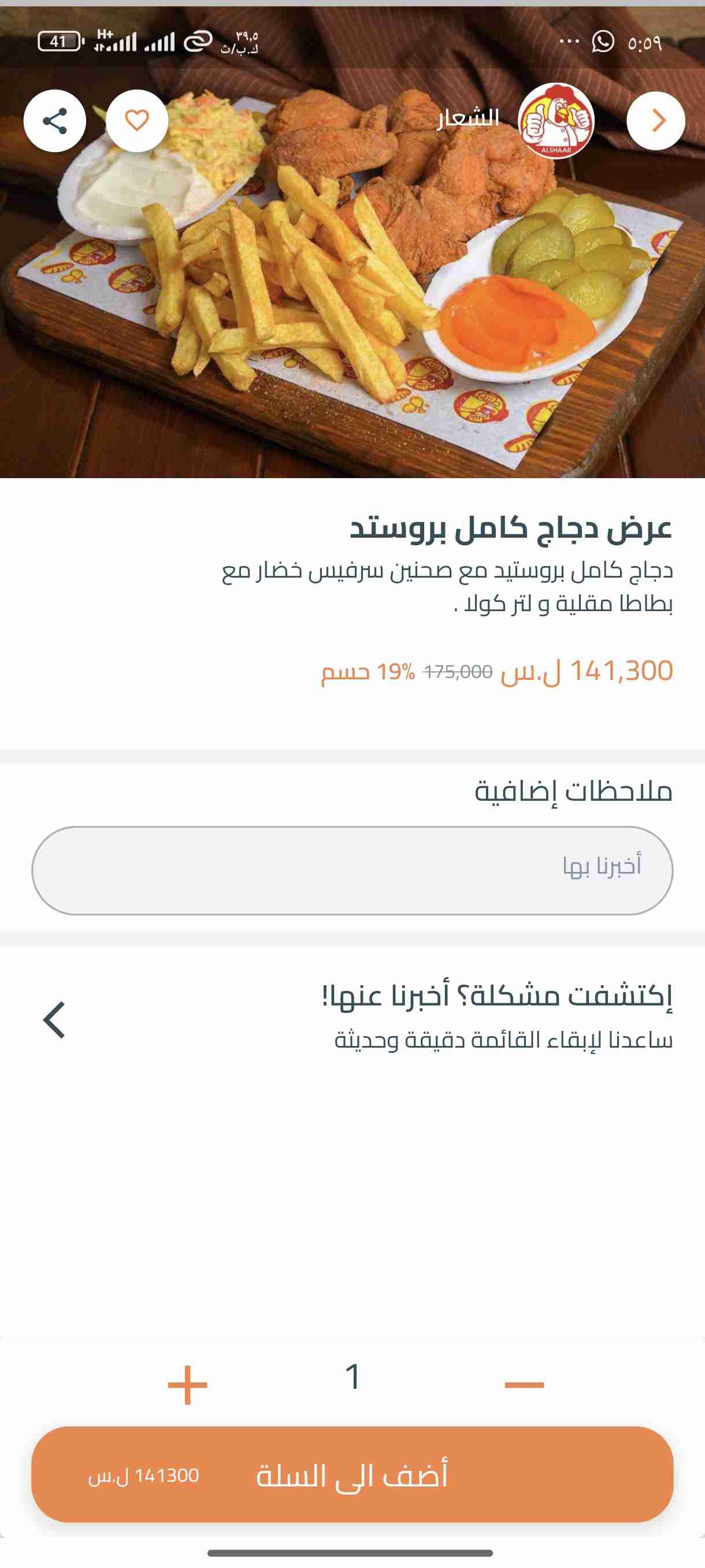Open the report a problem row
This screenshot has height=1568, width=705.
pyautogui.click(x=352, y=1019)
